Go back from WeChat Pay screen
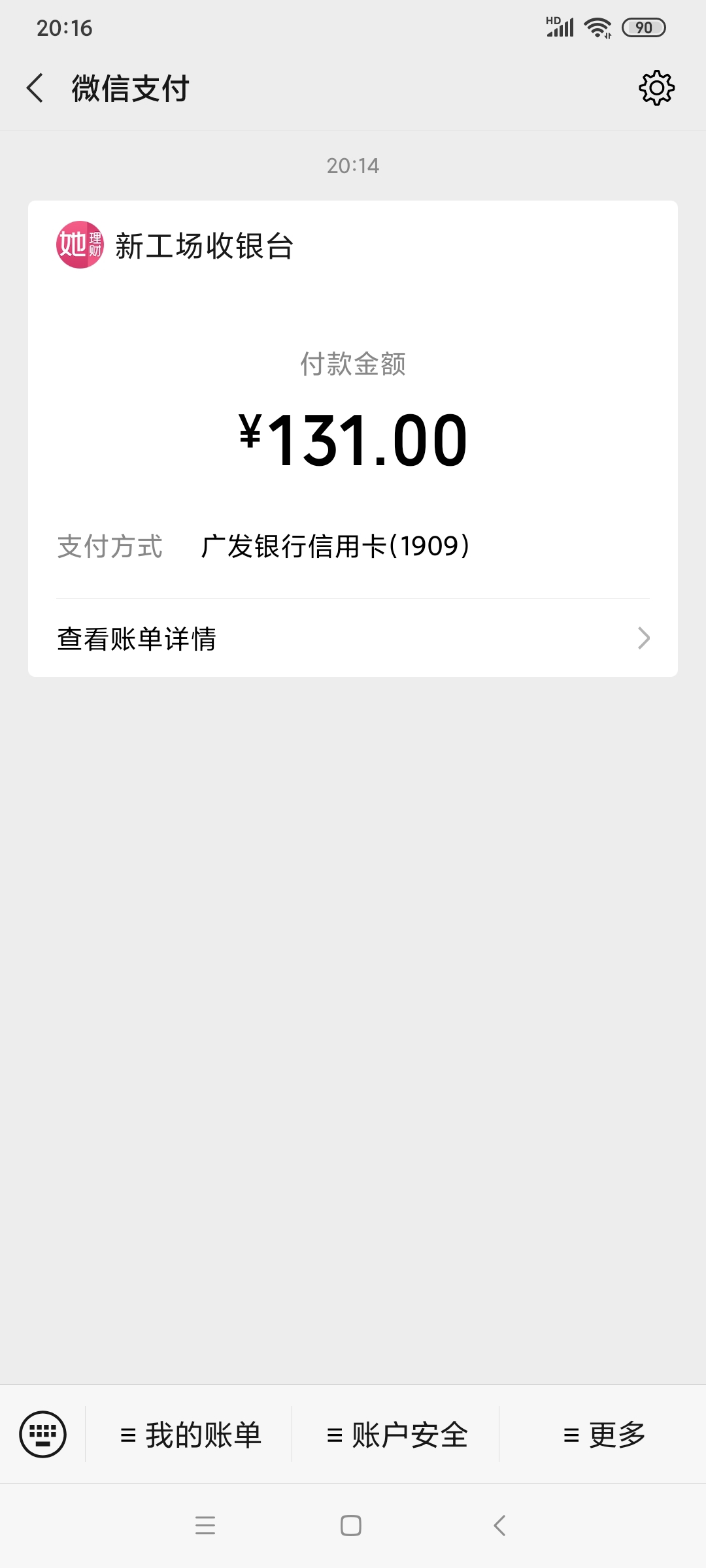 [x=35, y=88]
